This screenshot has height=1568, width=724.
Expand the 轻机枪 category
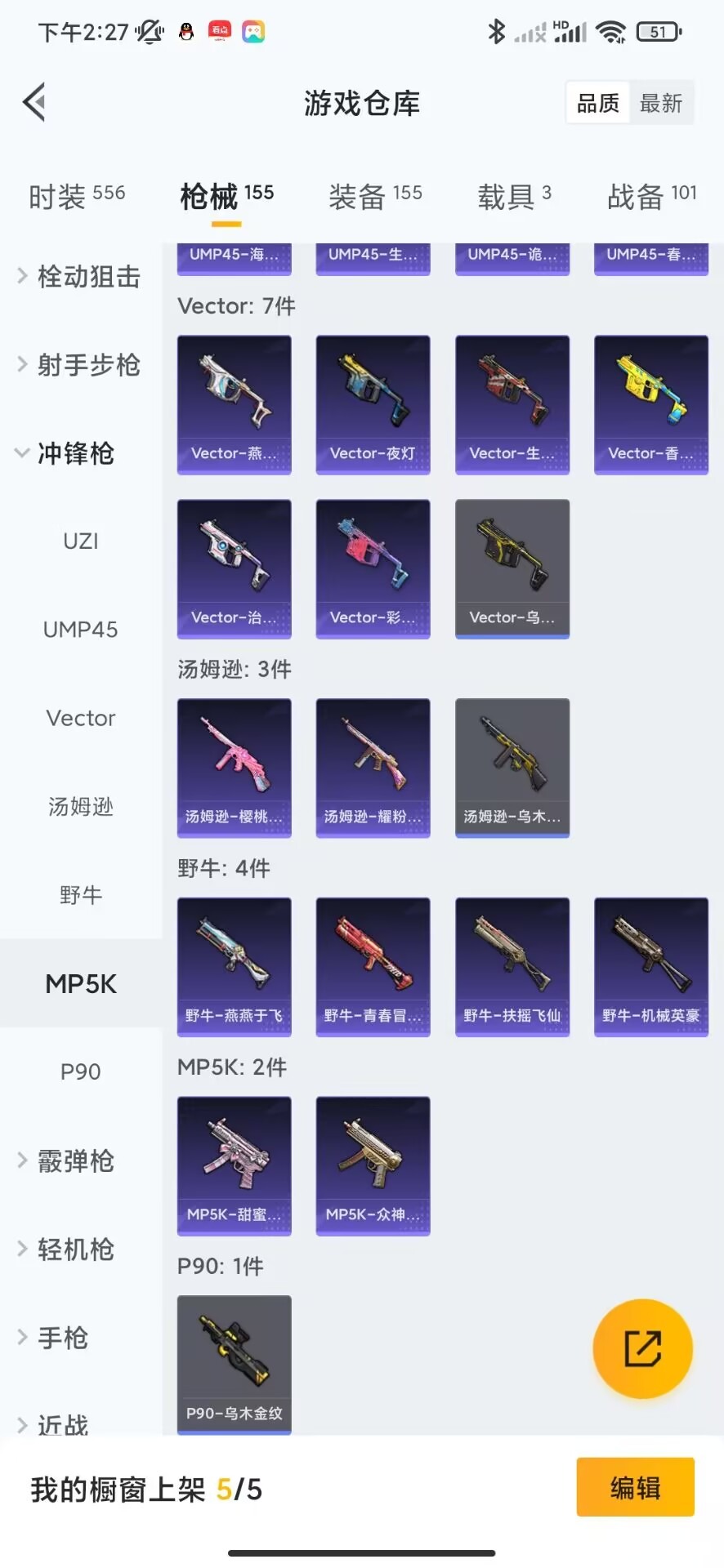click(x=67, y=1249)
